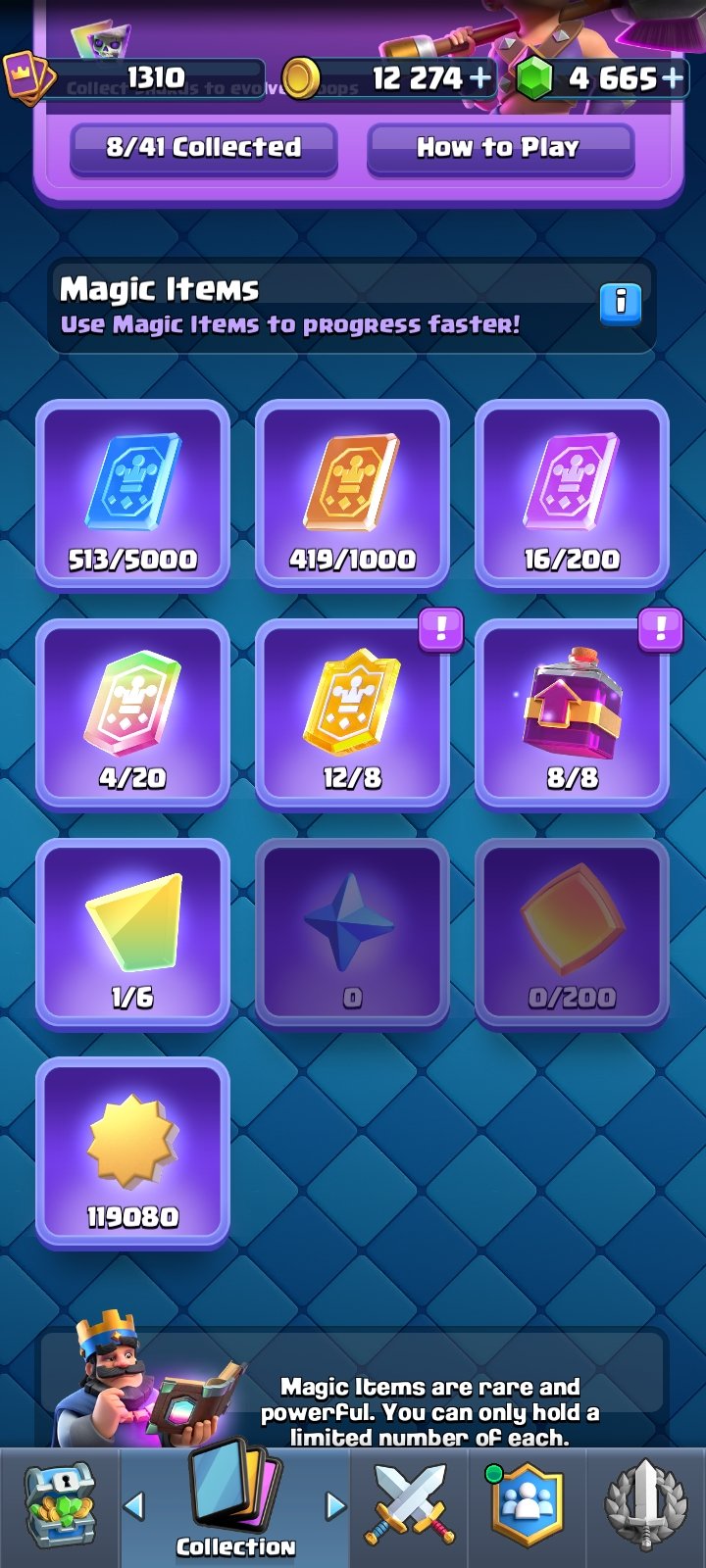This screenshot has width=706, height=1568.
Task: Tap the right arrow beside Collection
Action: point(335,1505)
